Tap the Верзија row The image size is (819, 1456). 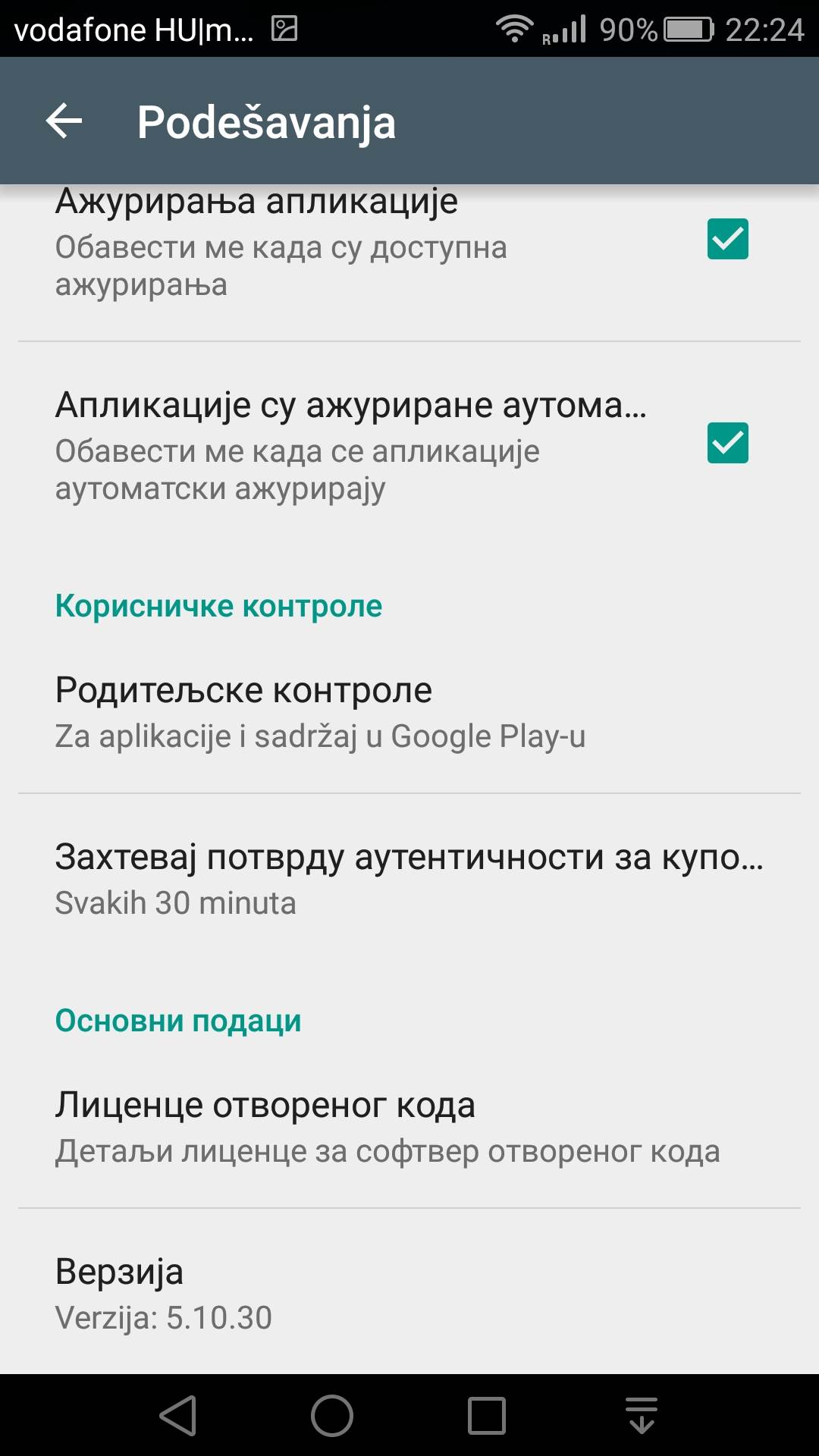point(409,1293)
